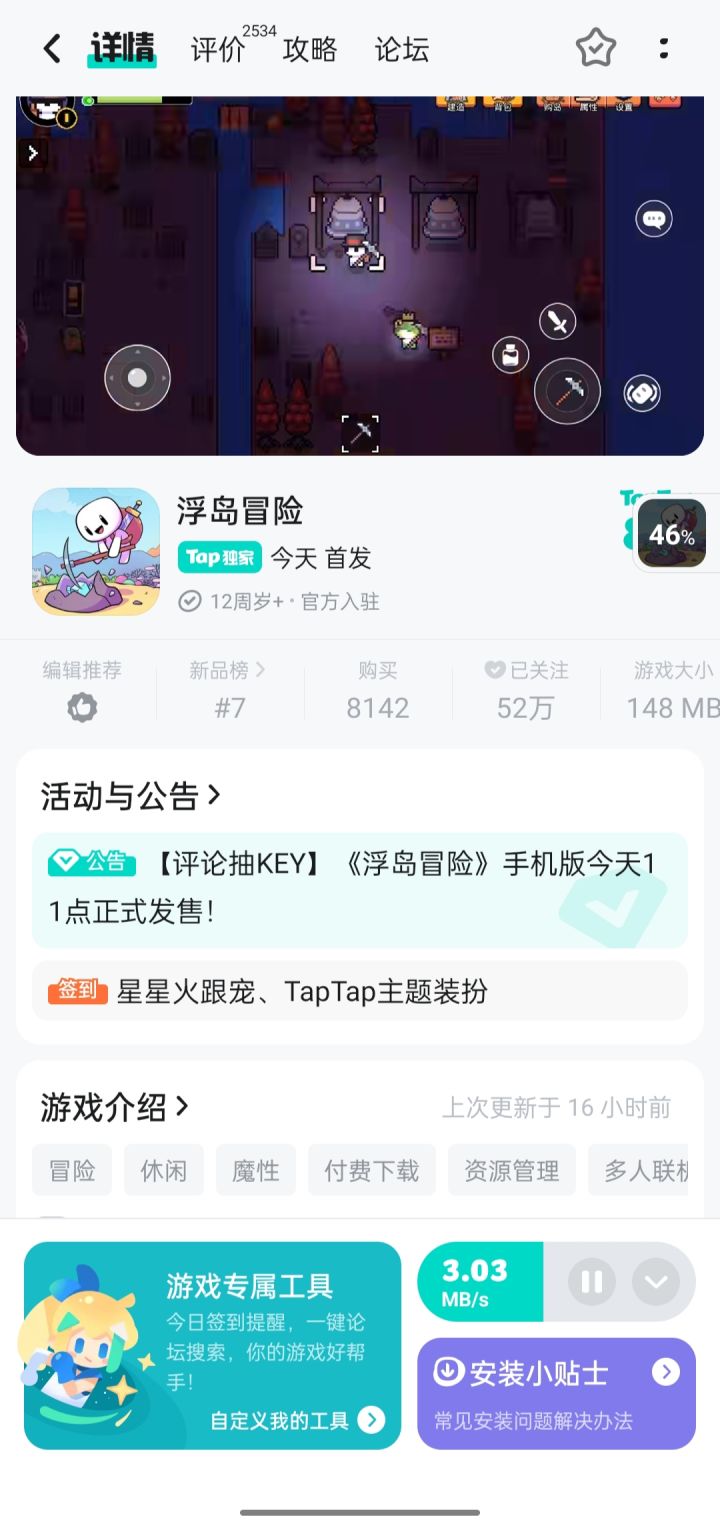
Task: Tap the Tap独家 exclusive badge
Action: (219, 557)
